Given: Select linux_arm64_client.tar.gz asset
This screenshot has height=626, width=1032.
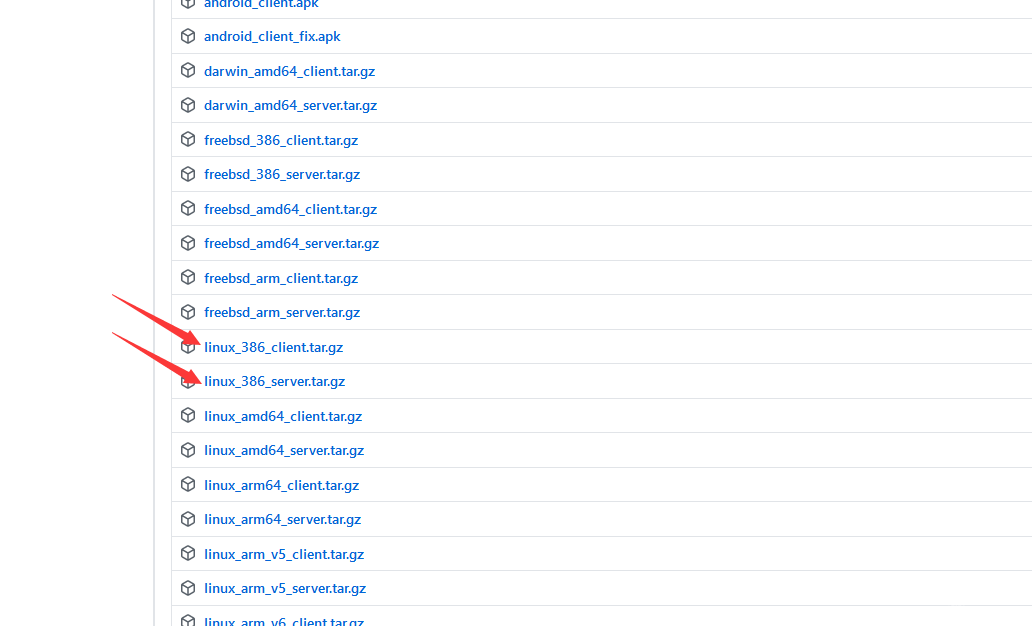Looking at the screenshot, I should tap(281, 485).
